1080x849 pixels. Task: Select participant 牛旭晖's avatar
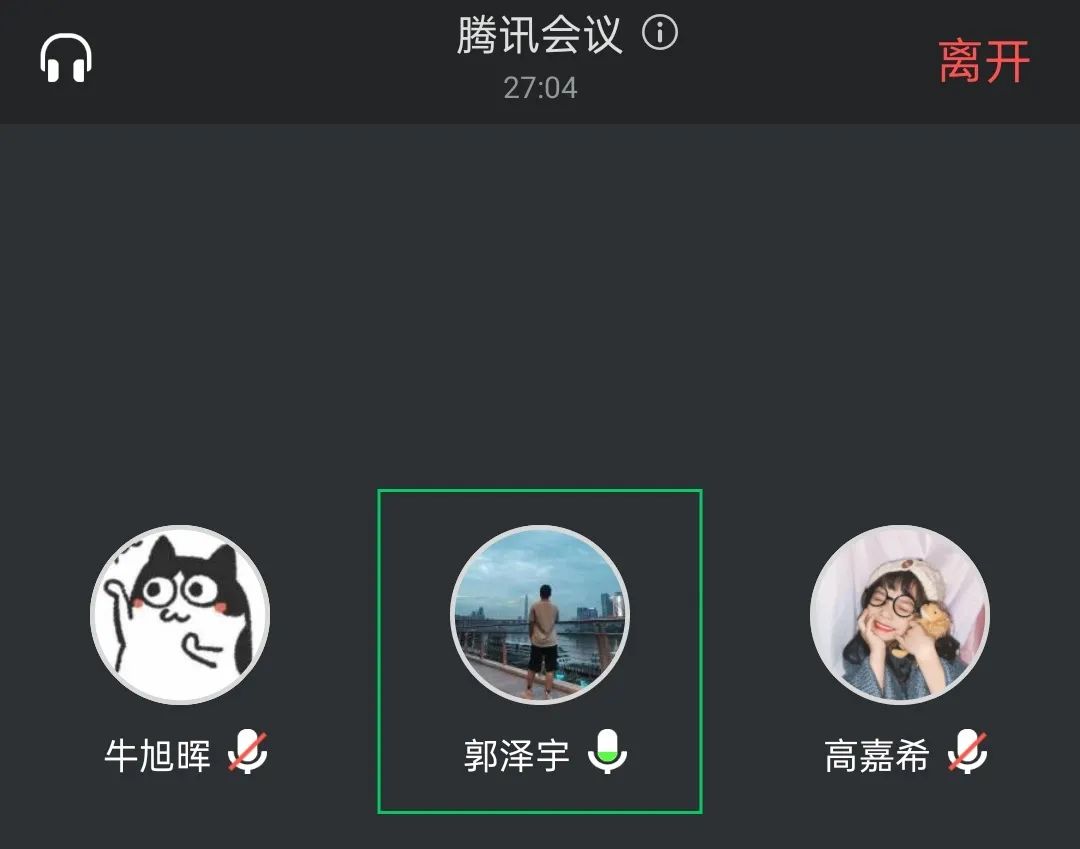[180, 615]
